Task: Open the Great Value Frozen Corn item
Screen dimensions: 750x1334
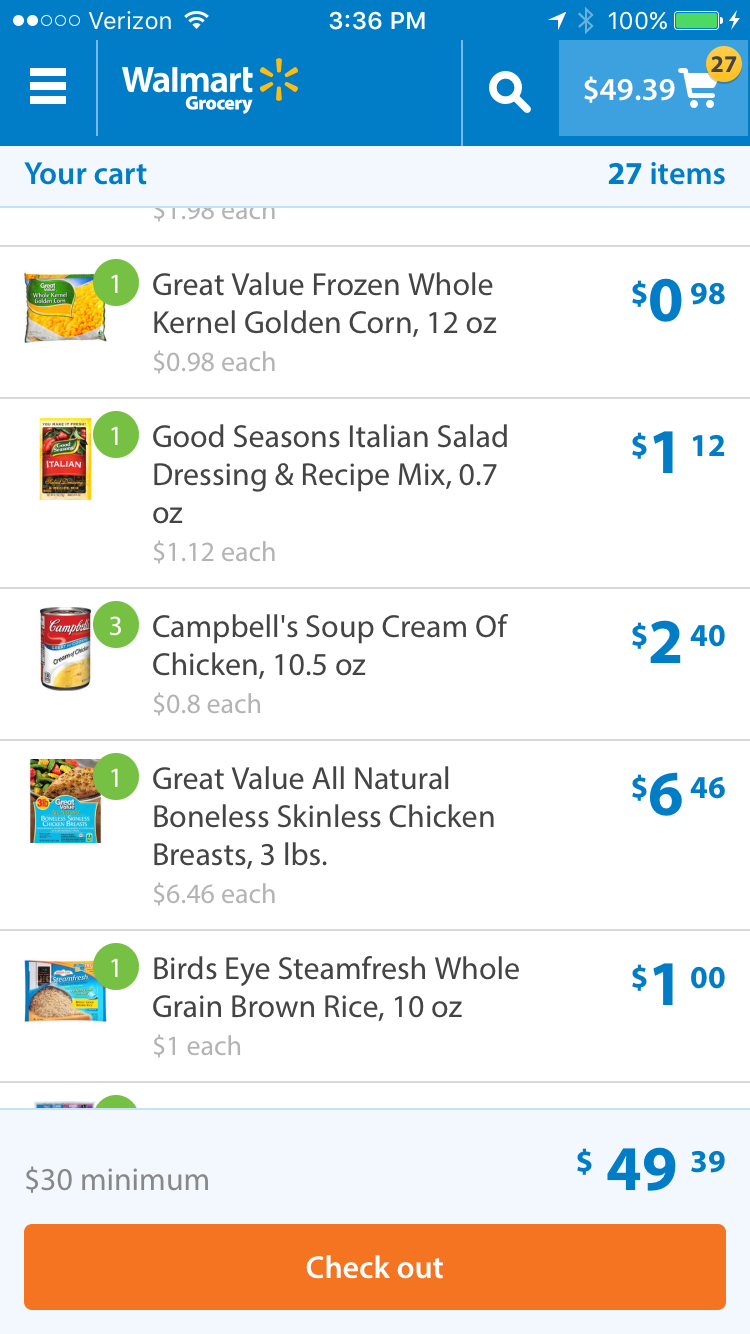Action: click(x=375, y=322)
